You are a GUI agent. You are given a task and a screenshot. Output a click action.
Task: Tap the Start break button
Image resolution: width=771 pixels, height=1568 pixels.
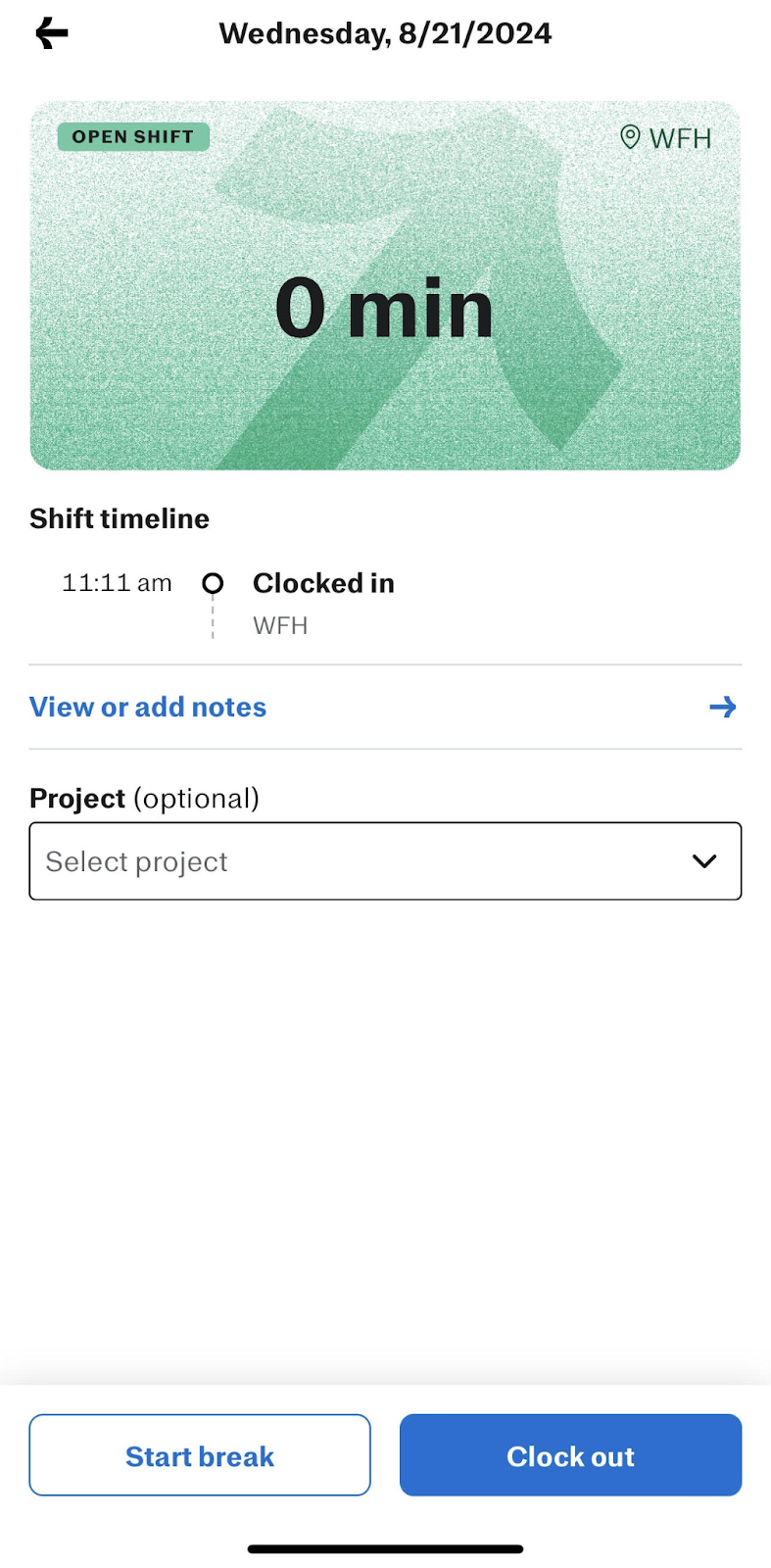click(x=200, y=1455)
